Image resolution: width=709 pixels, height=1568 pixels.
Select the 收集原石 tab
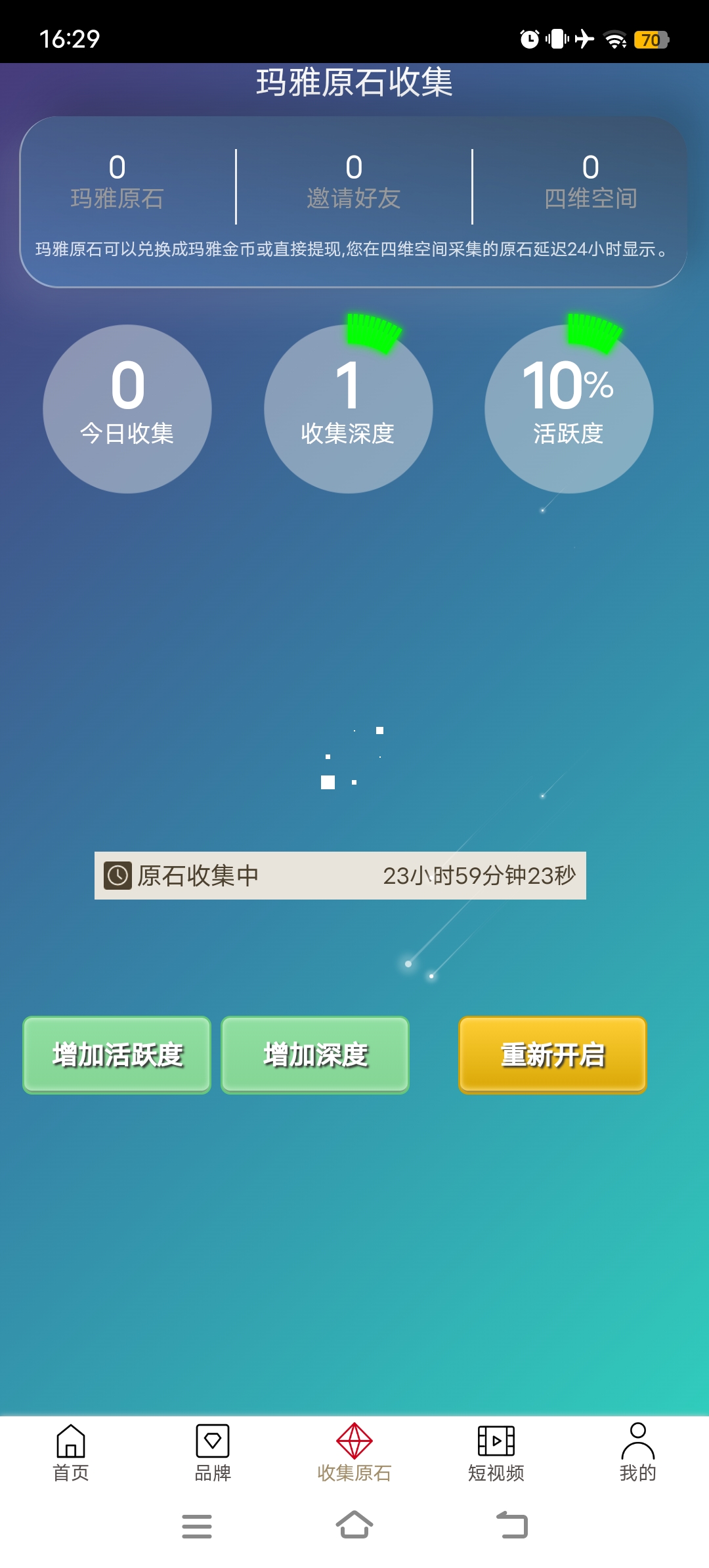354,1453
